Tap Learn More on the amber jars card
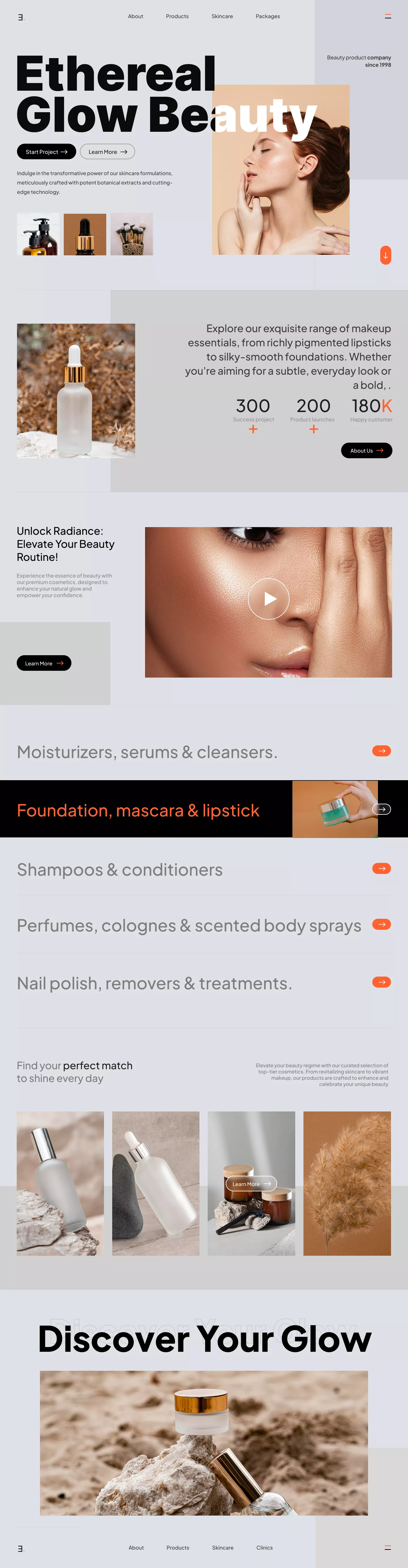This screenshot has width=408, height=1568. [x=251, y=1184]
